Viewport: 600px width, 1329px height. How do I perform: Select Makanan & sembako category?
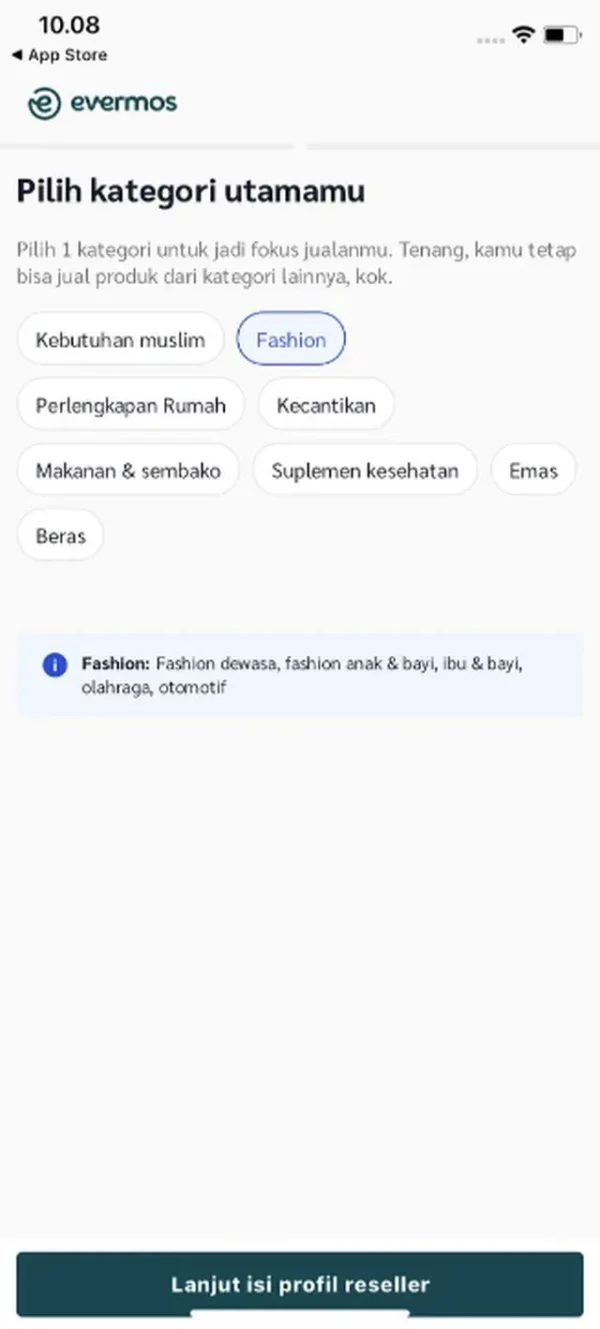128,471
